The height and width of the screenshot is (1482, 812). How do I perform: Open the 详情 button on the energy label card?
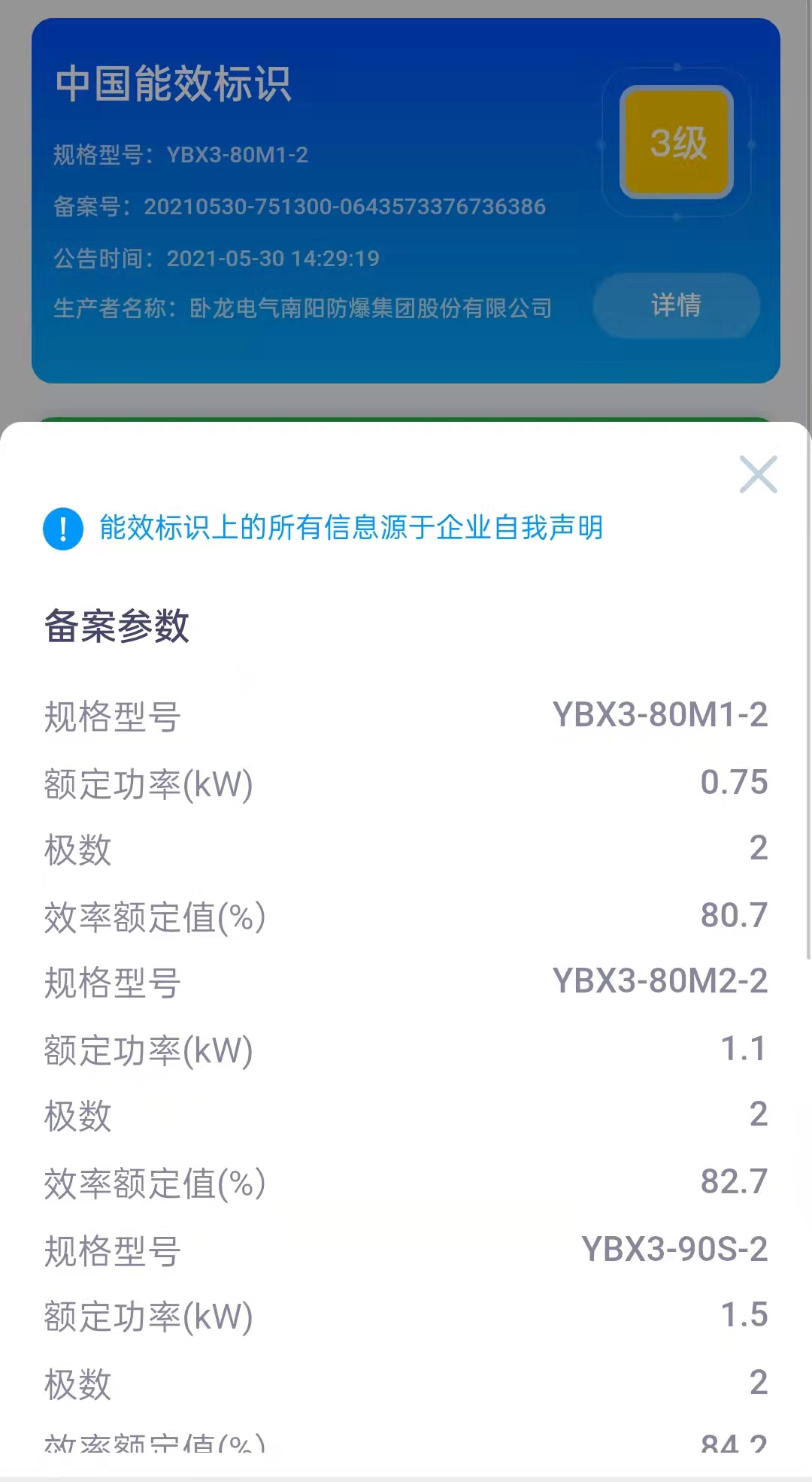tap(676, 305)
